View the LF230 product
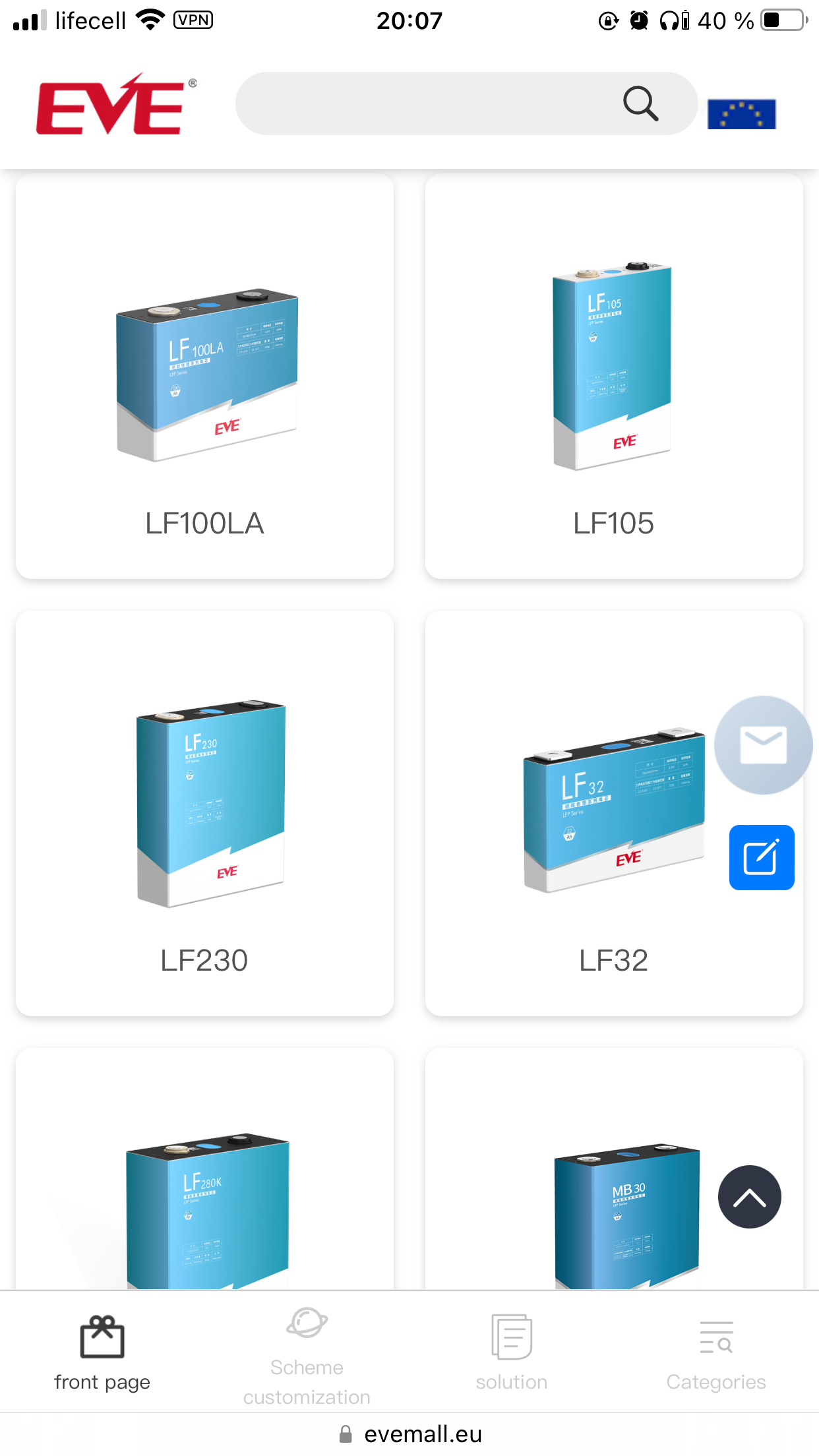Screen dimensions: 819x1456 pos(204,813)
